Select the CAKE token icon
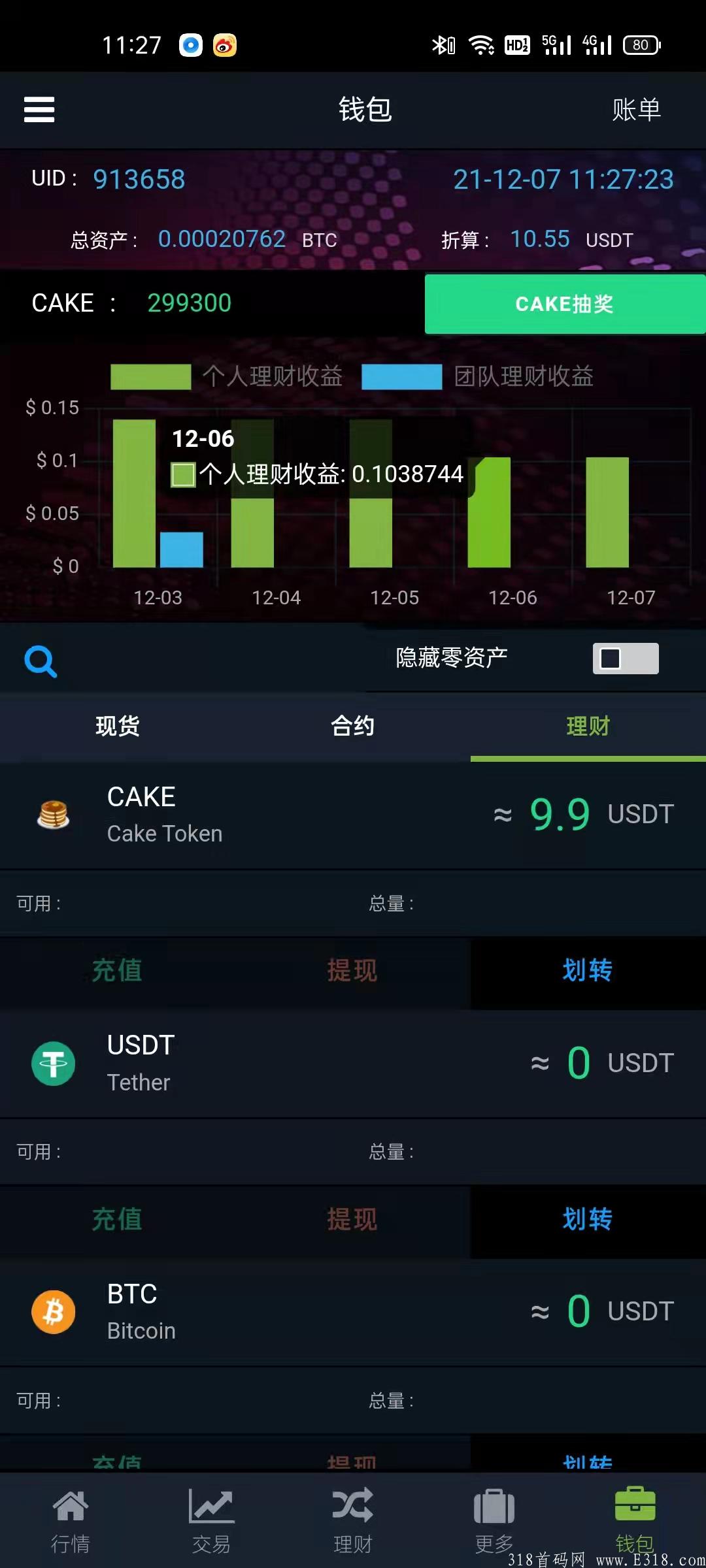The width and height of the screenshot is (706, 1568). (x=54, y=813)
